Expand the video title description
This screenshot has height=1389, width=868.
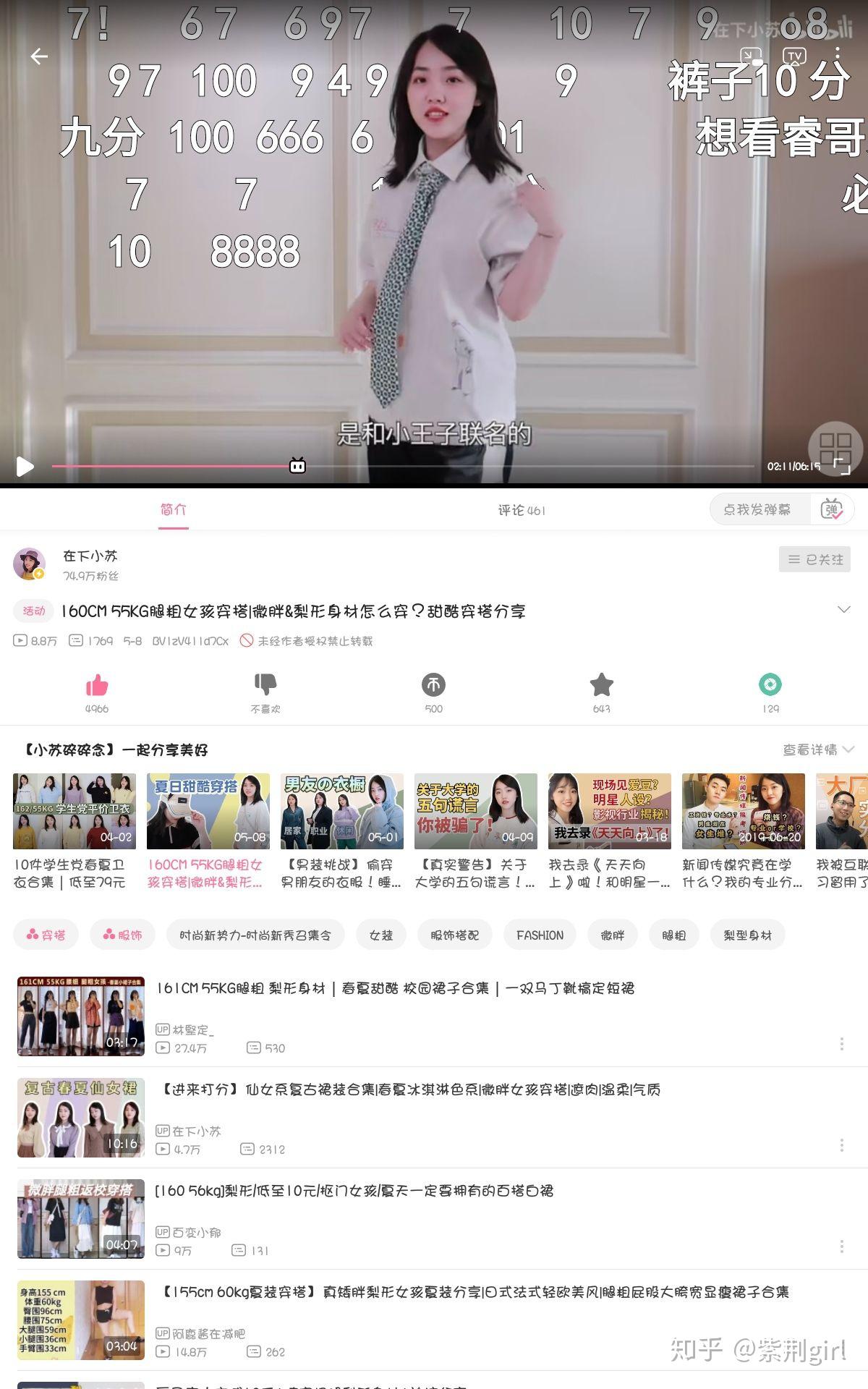pyautogui.click(x=843, y=610)
